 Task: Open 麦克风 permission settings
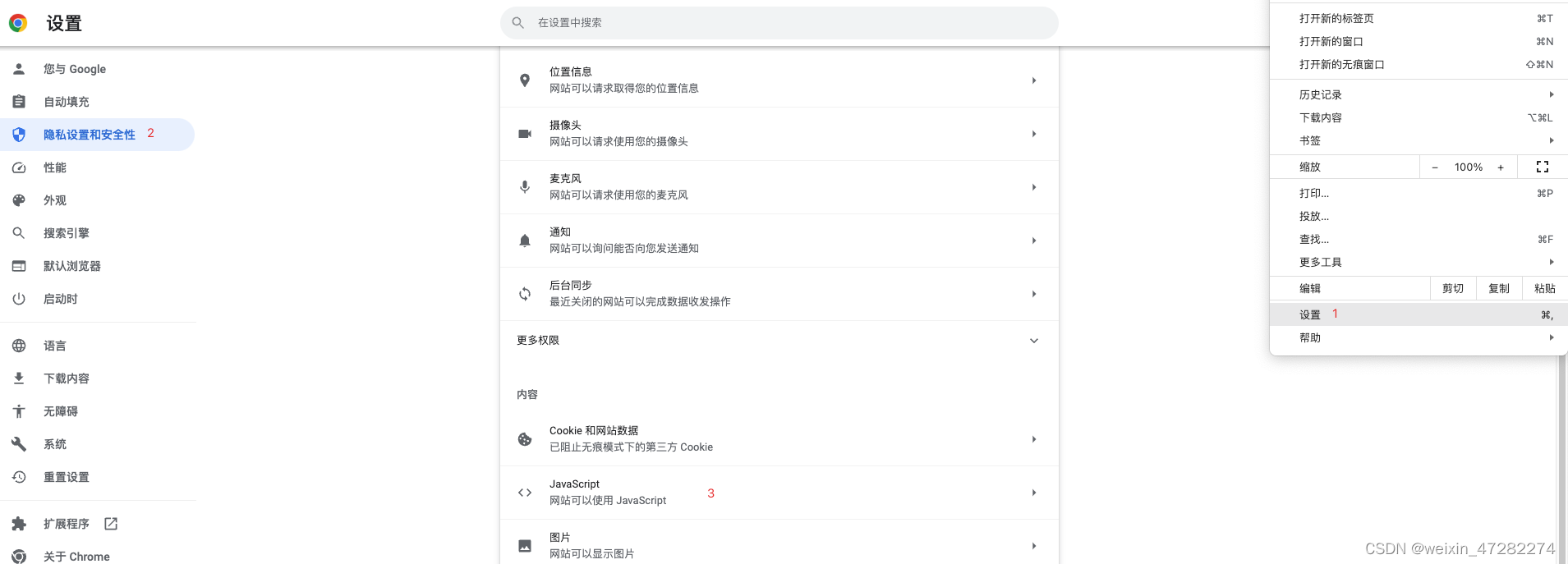pos(779,187)
